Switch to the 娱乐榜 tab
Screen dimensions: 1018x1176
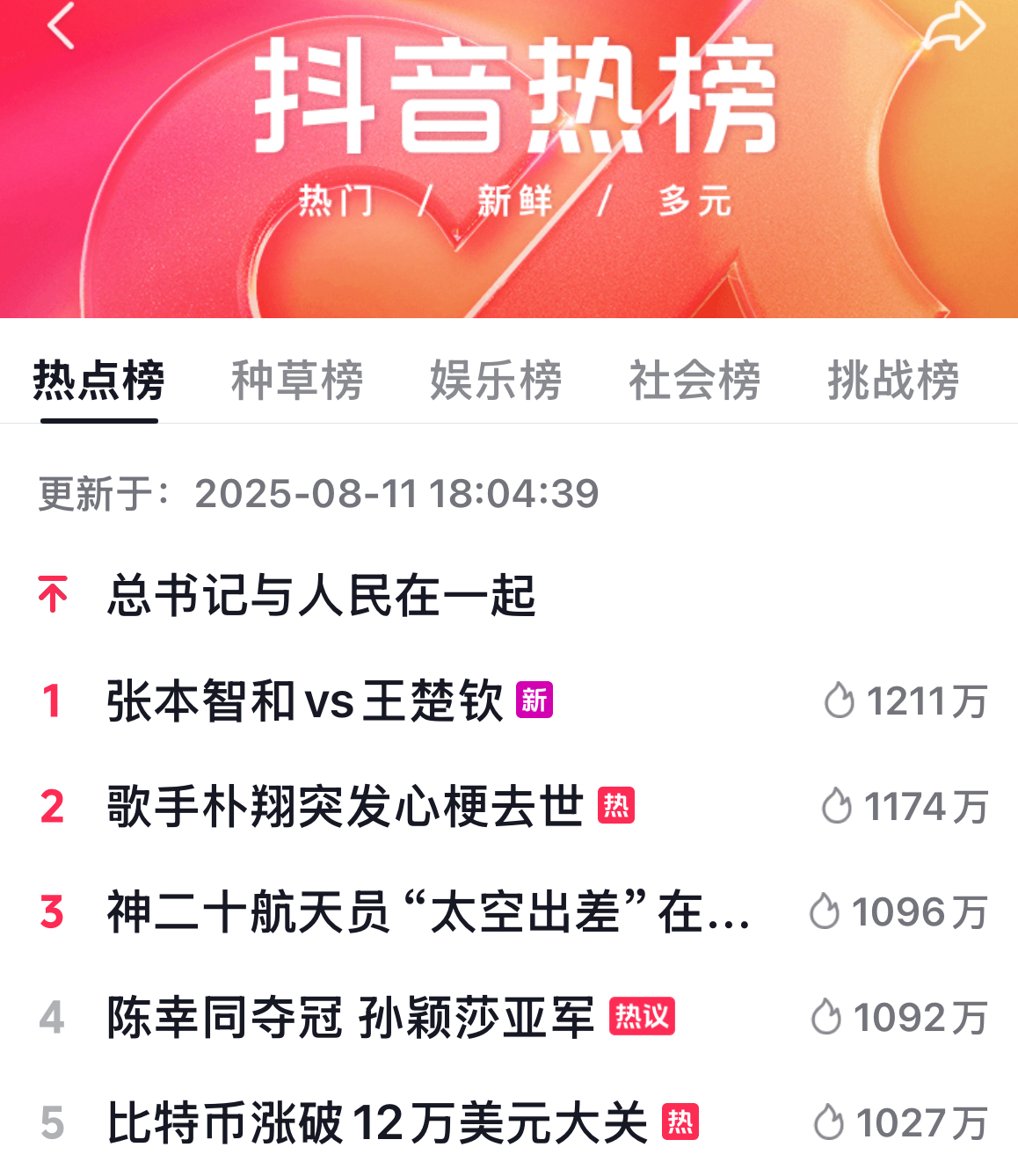click(x=496, y=381)
